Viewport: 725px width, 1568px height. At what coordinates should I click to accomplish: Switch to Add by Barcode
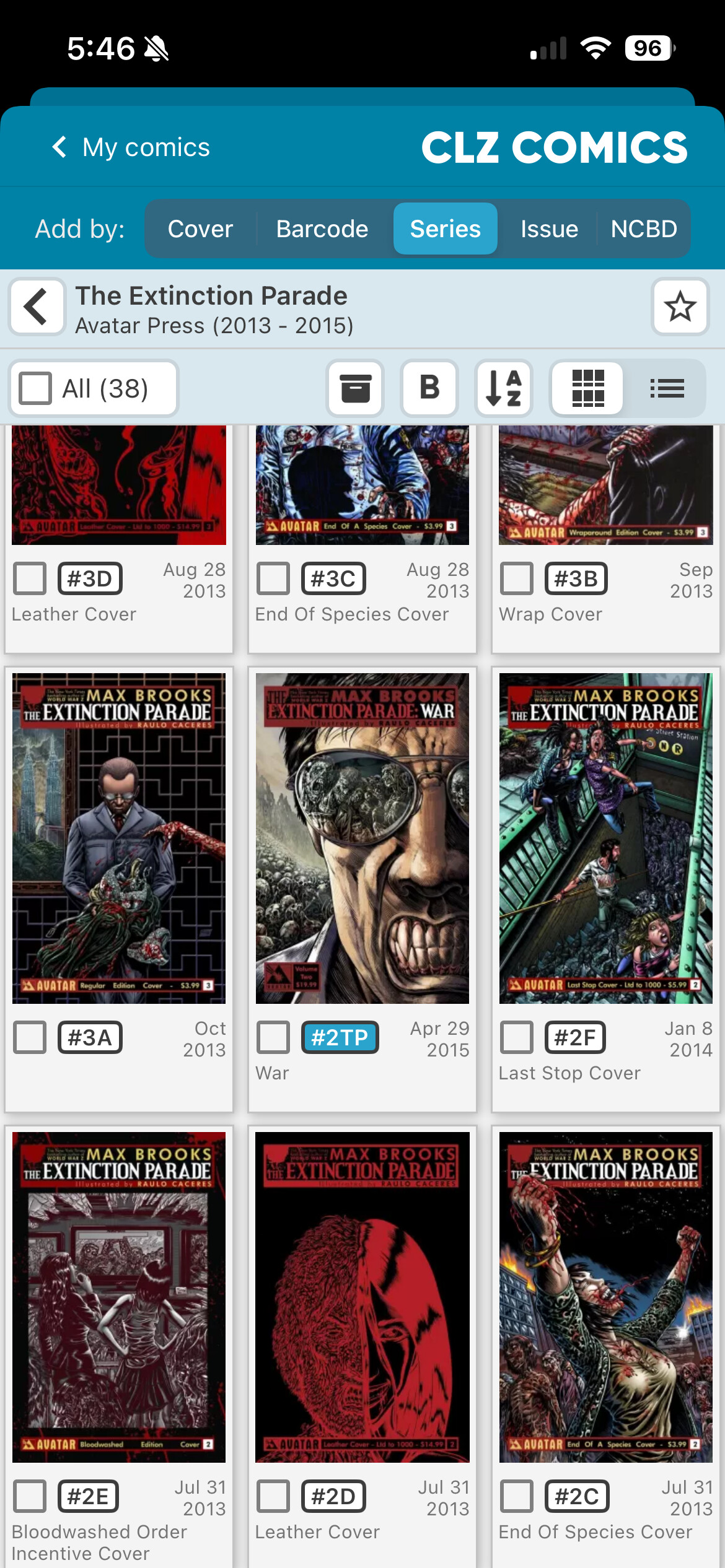pos(322,229)
